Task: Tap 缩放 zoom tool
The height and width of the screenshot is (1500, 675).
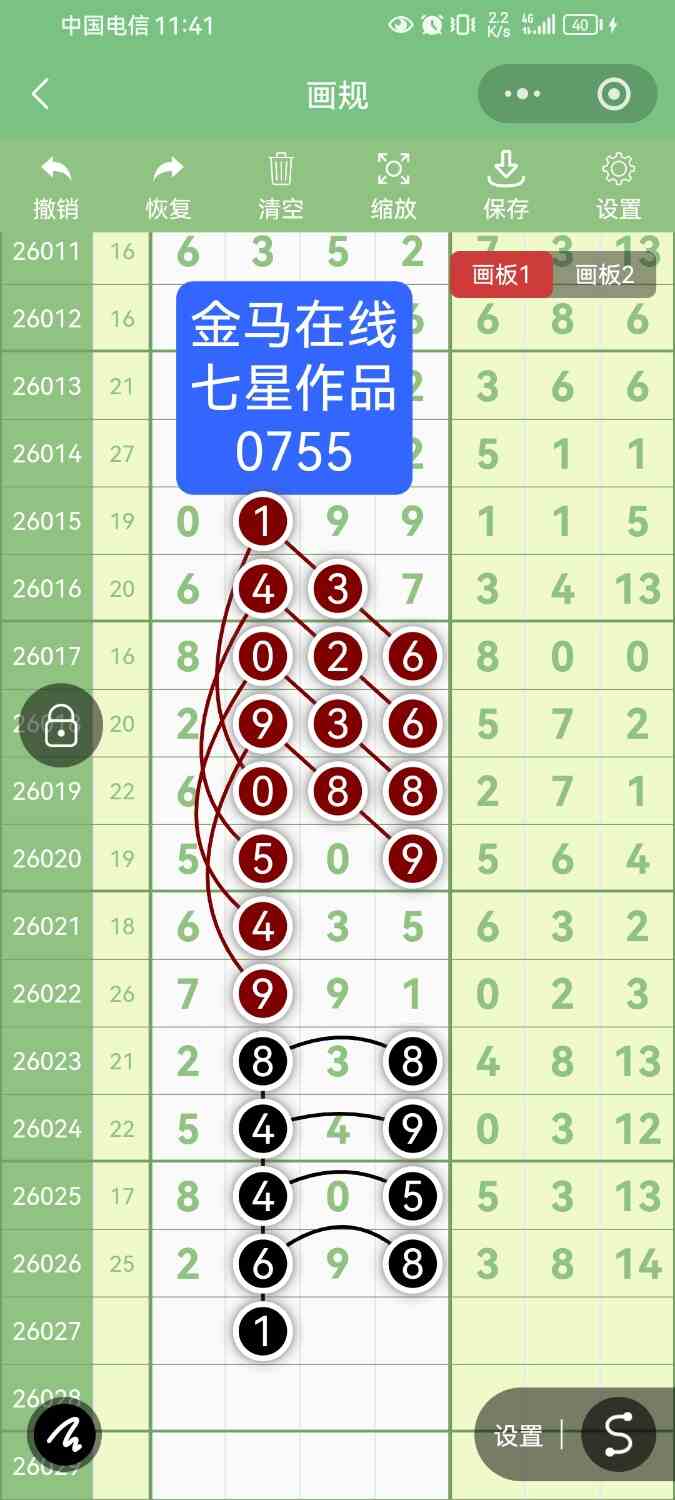Action: (393, 186)
